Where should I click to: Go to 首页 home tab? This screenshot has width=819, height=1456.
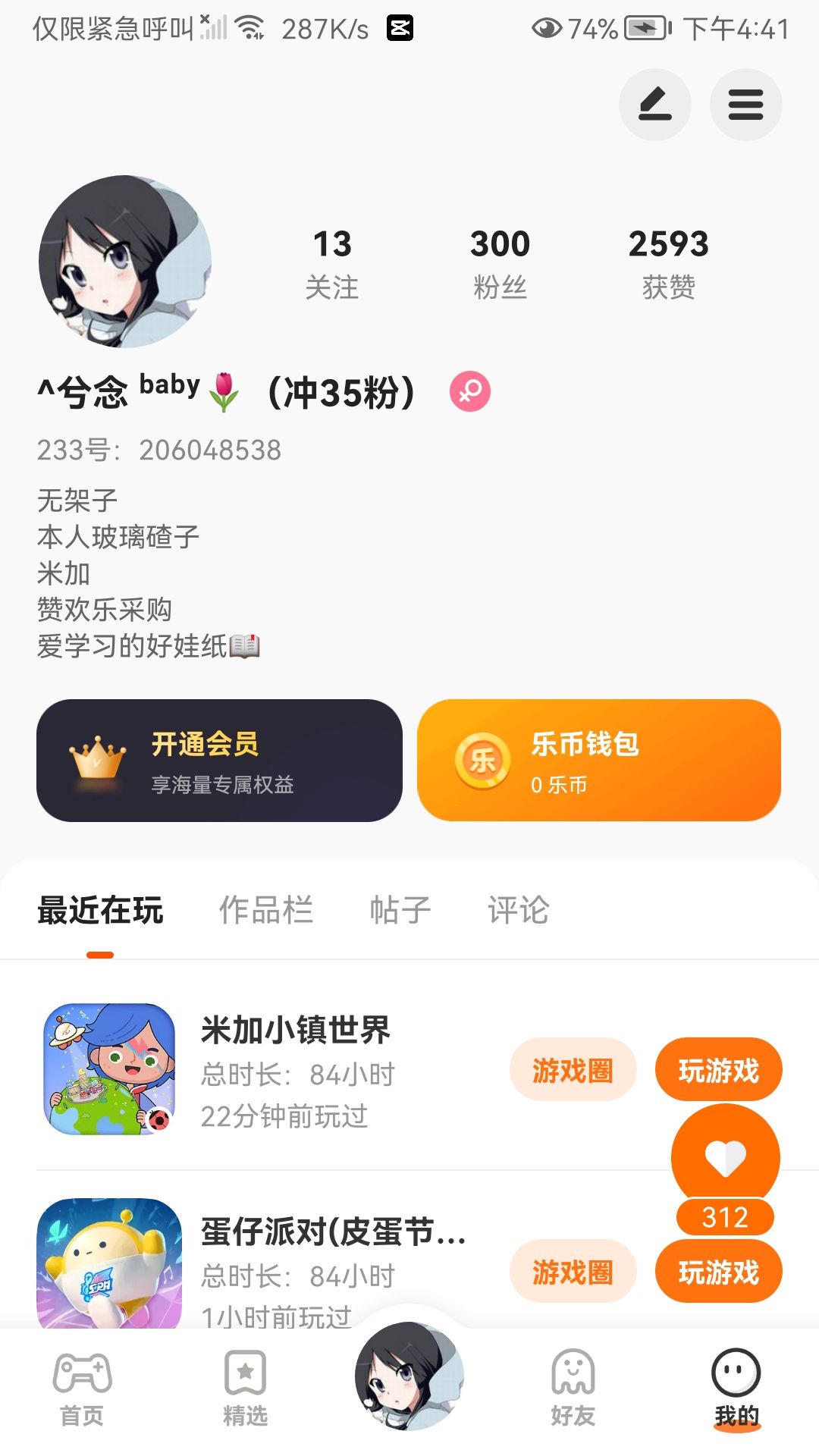tap(82, 1388)
